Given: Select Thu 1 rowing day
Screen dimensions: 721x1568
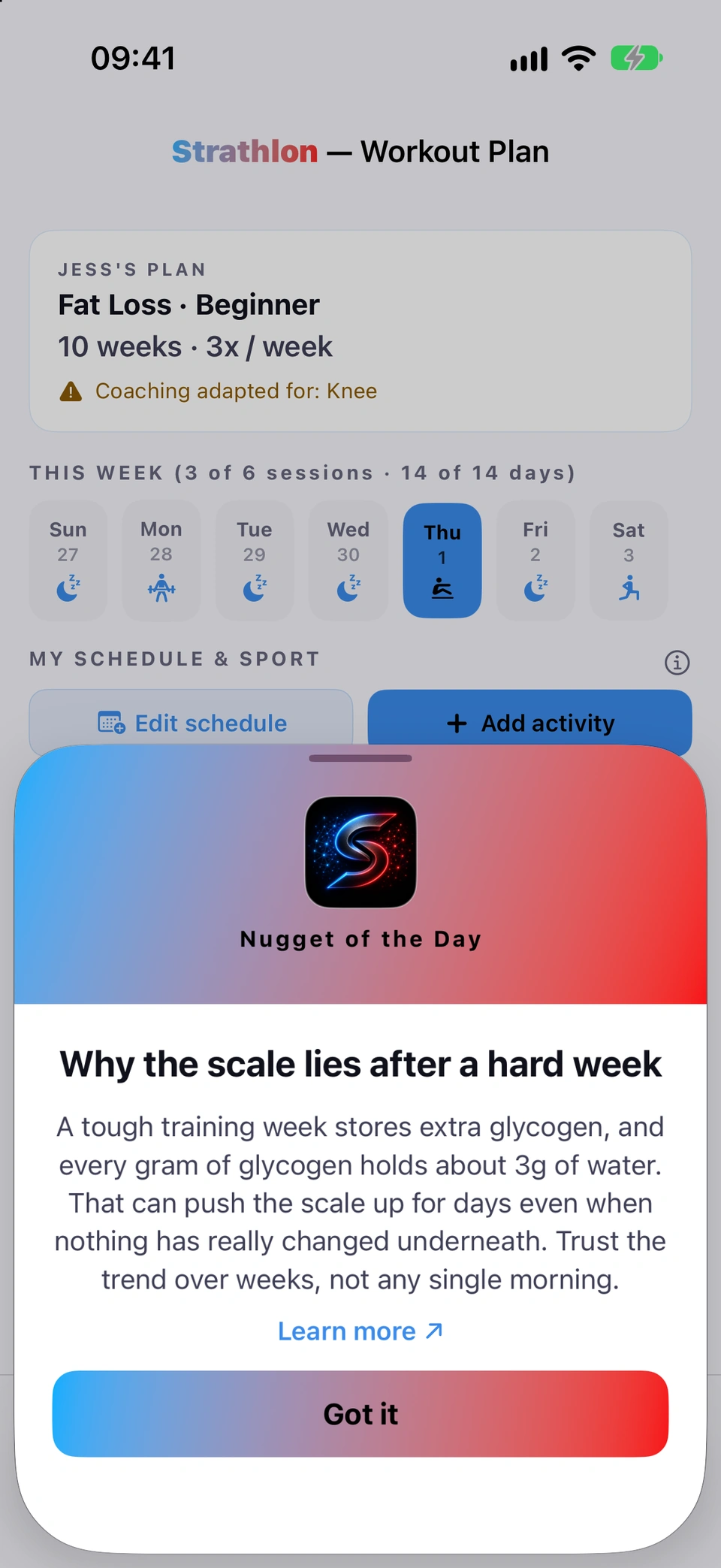Looking at the screenshot, I should click(x=442, y=560).
